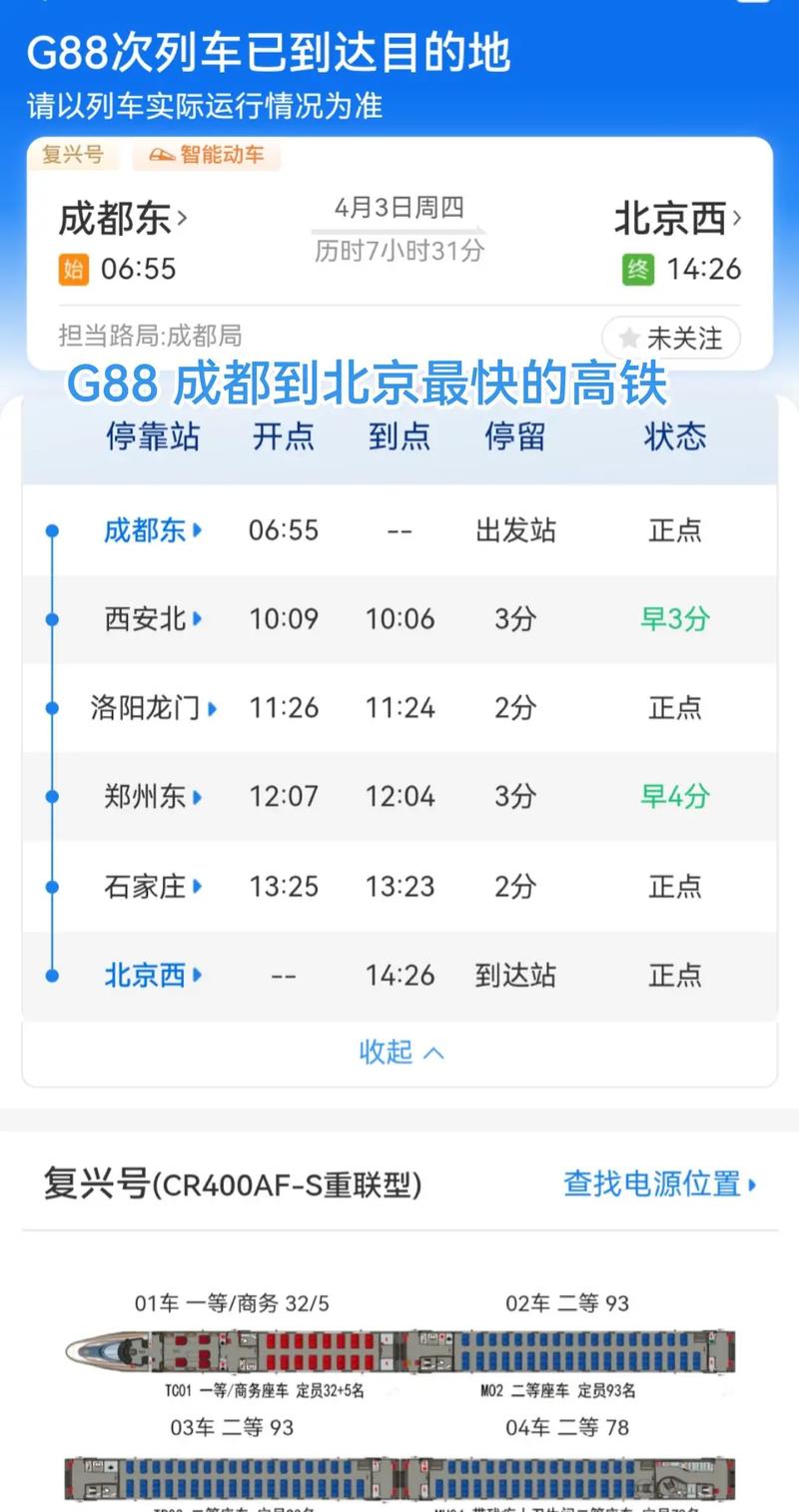
Task: Tap the 始 departure badge icon
Action: tap(72, 269)
